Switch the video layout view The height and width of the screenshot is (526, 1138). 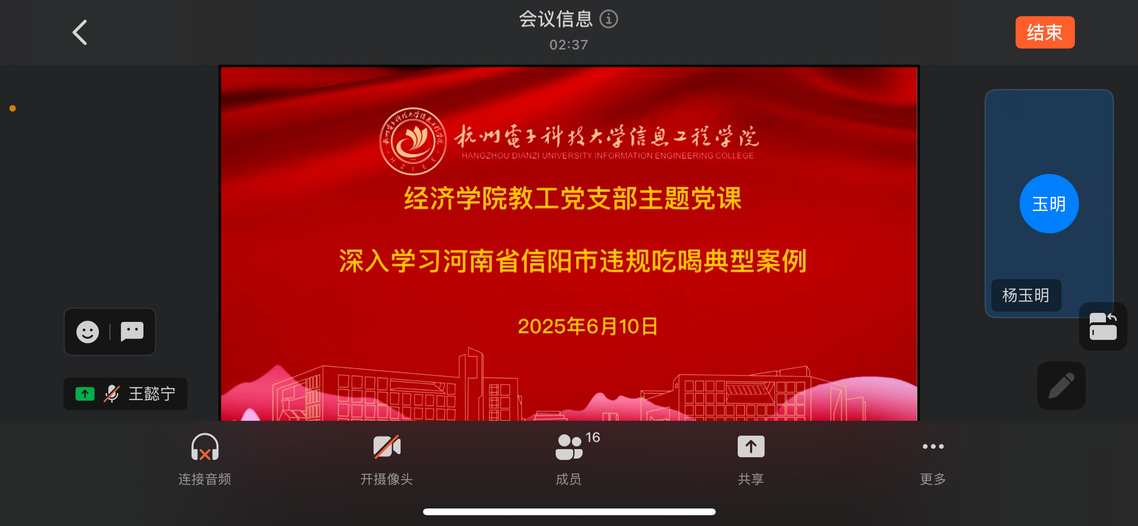[1103, 327]
